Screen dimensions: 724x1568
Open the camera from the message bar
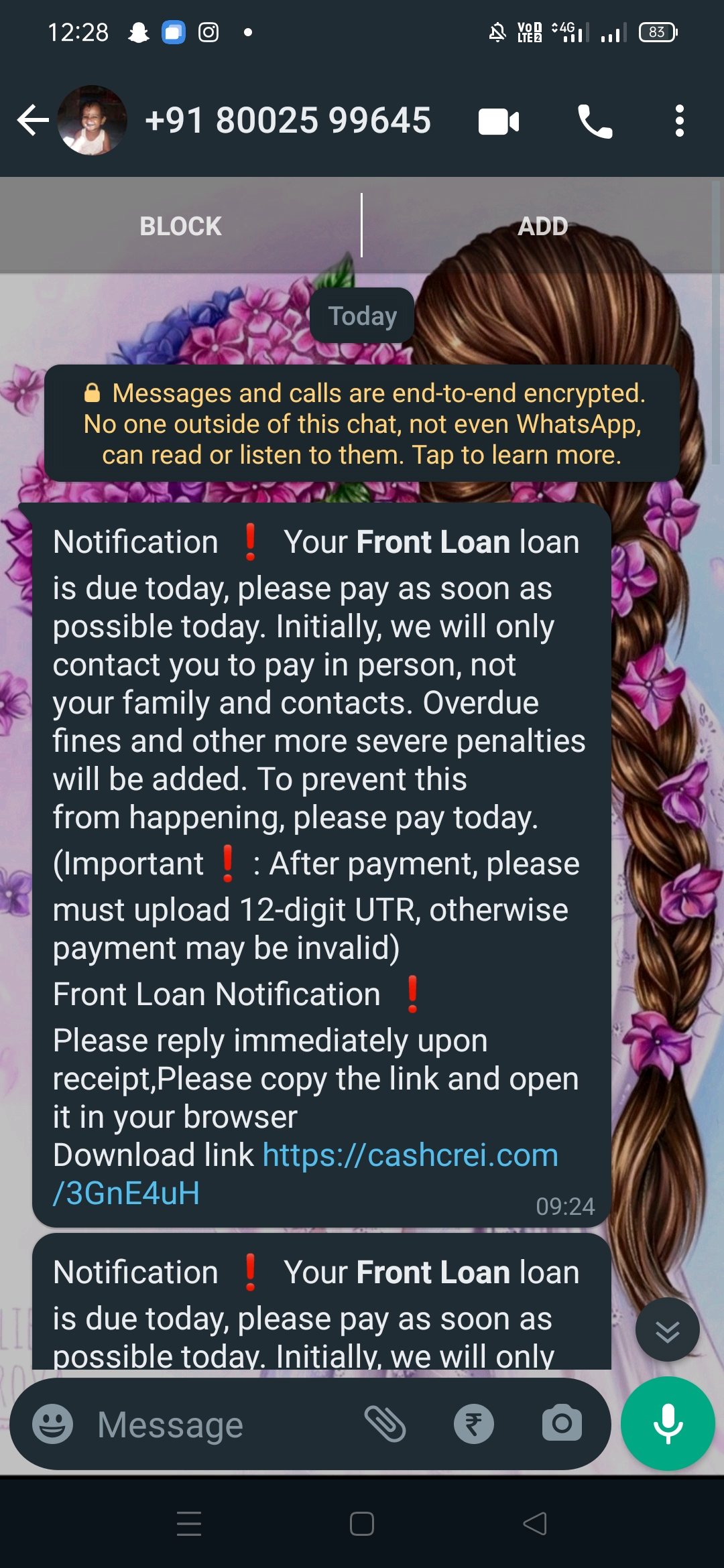click(x=562, y=1424)
